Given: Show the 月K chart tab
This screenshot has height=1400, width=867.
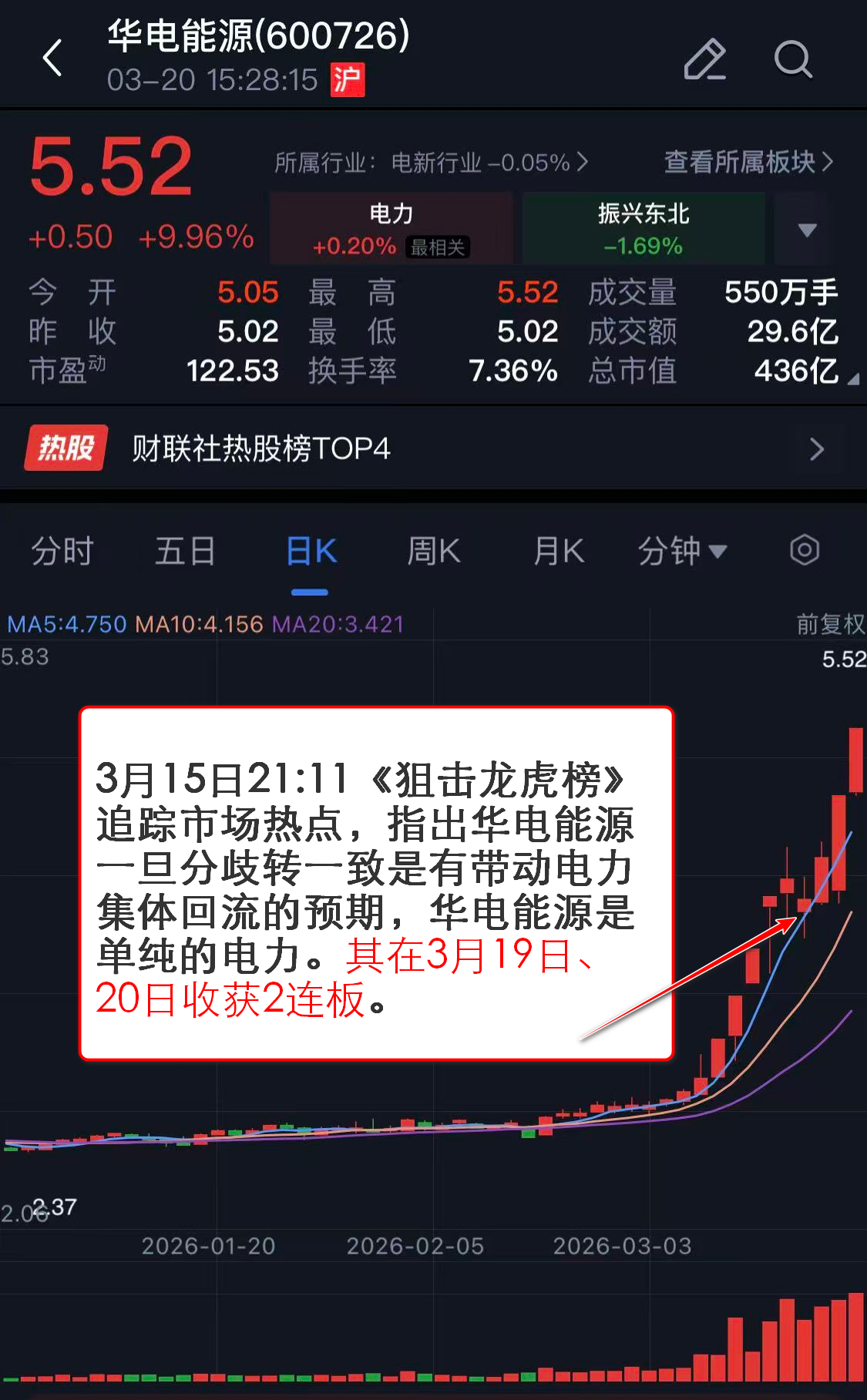Looking at the screenshot, I should tap(559, 552).
